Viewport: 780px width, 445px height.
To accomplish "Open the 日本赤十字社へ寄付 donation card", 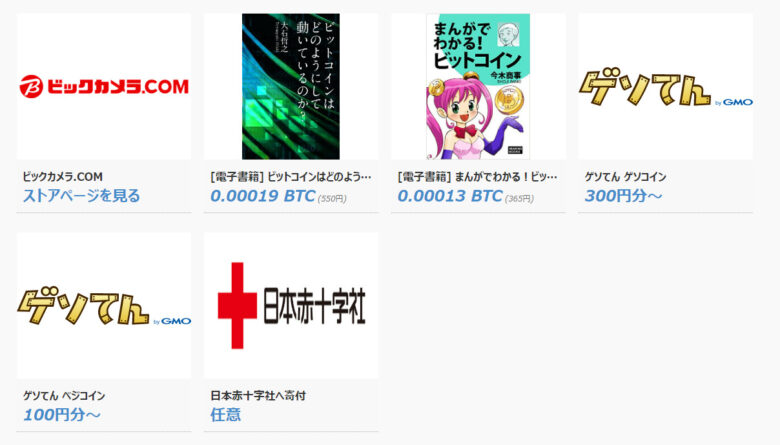I will (x=290, y=306).
